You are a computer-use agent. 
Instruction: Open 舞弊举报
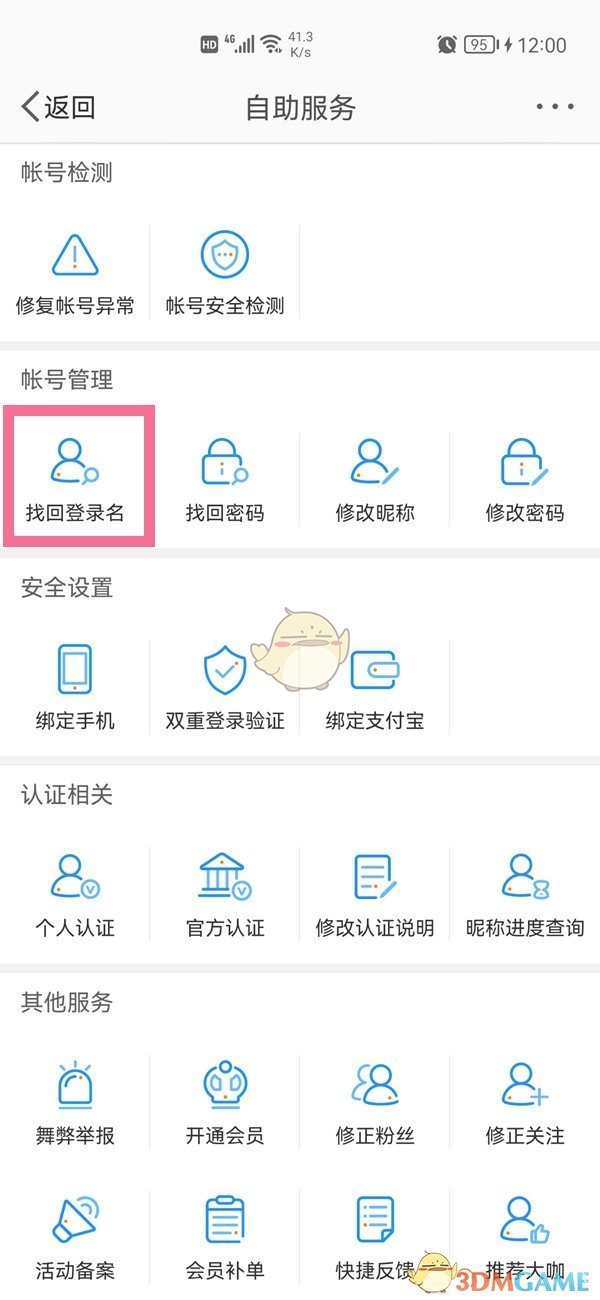75,1102
